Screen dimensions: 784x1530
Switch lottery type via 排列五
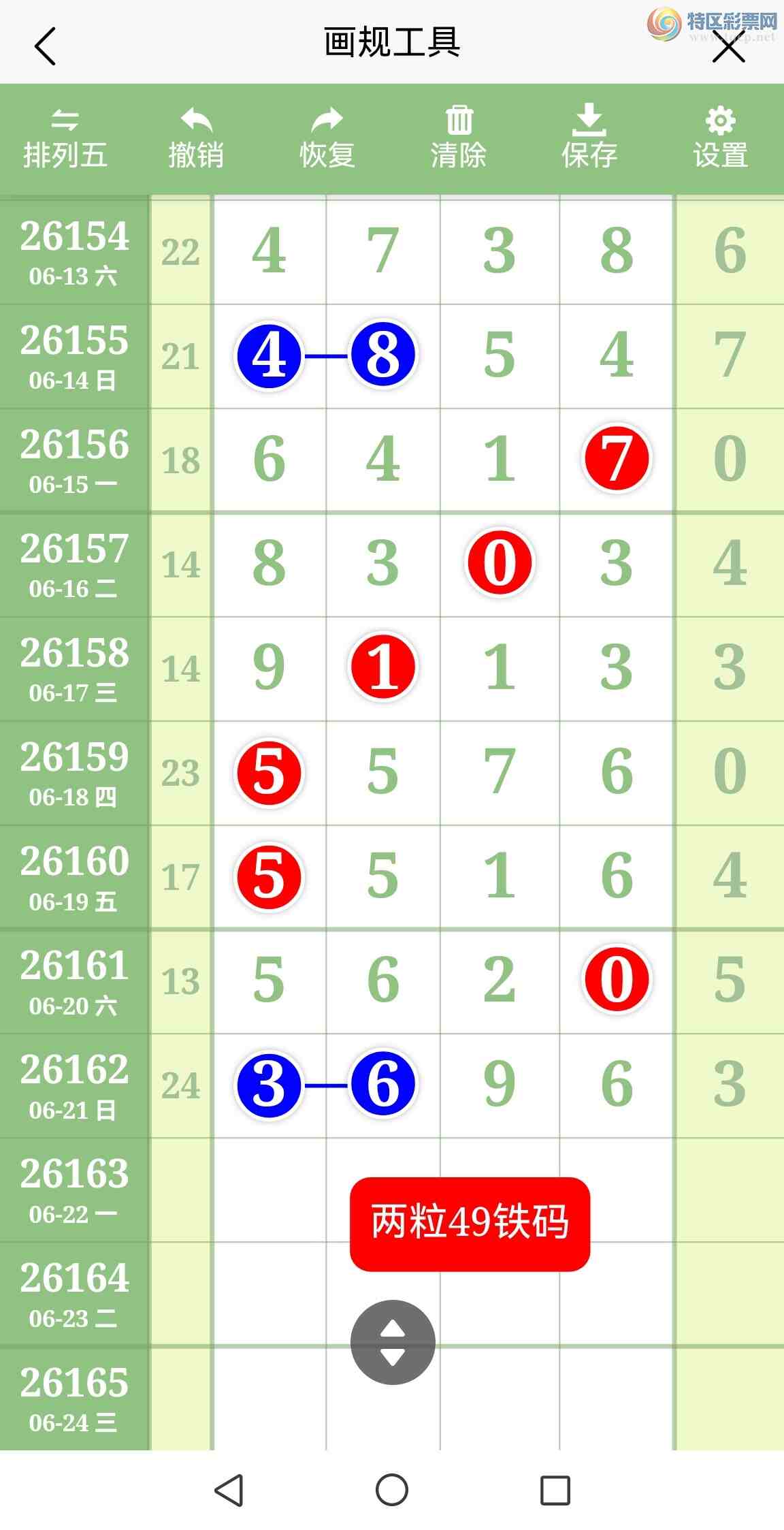click(x=65, y=139)
